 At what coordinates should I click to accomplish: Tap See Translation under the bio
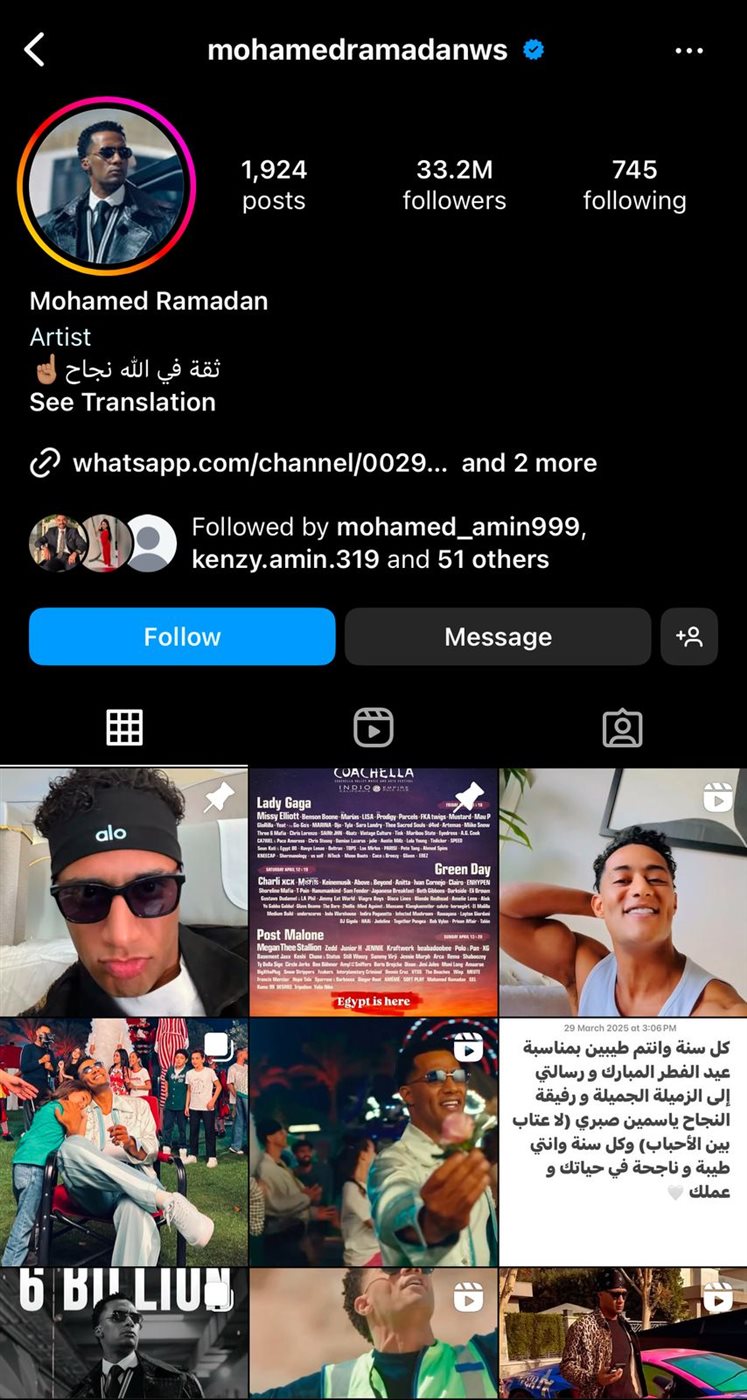click(122, 402)
